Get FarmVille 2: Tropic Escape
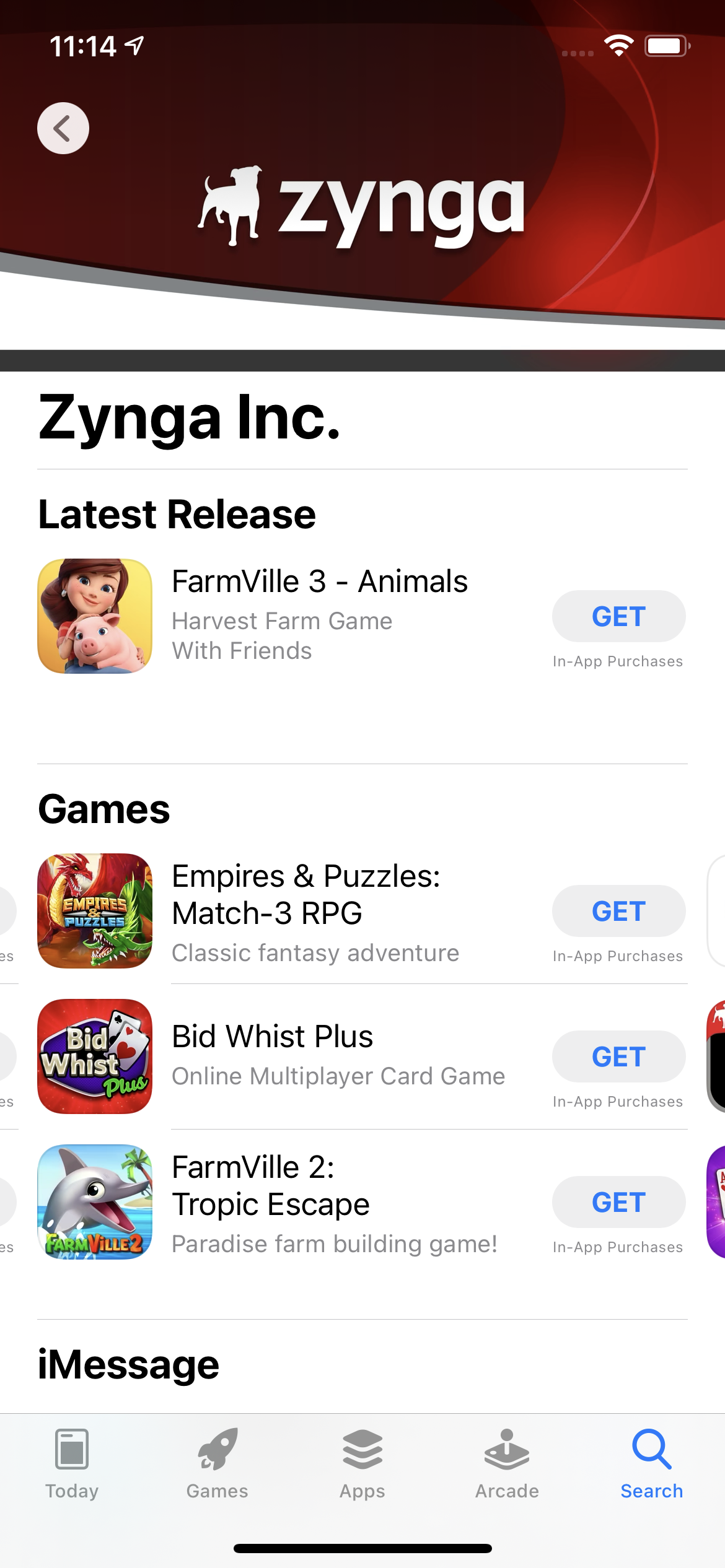Screen dimensions: 725x1568 (618, 1202)
